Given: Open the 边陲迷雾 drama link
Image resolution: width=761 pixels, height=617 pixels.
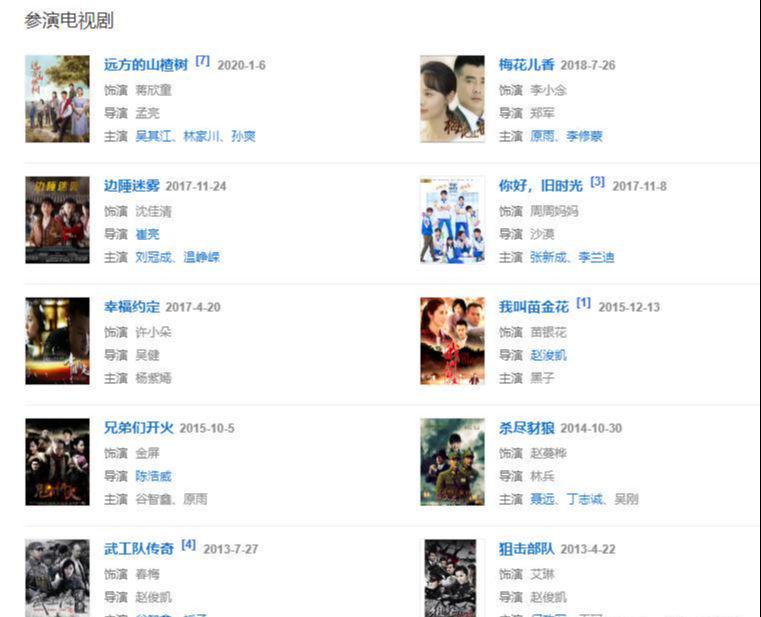Looking at the screenshot, I should pos(131,186).
